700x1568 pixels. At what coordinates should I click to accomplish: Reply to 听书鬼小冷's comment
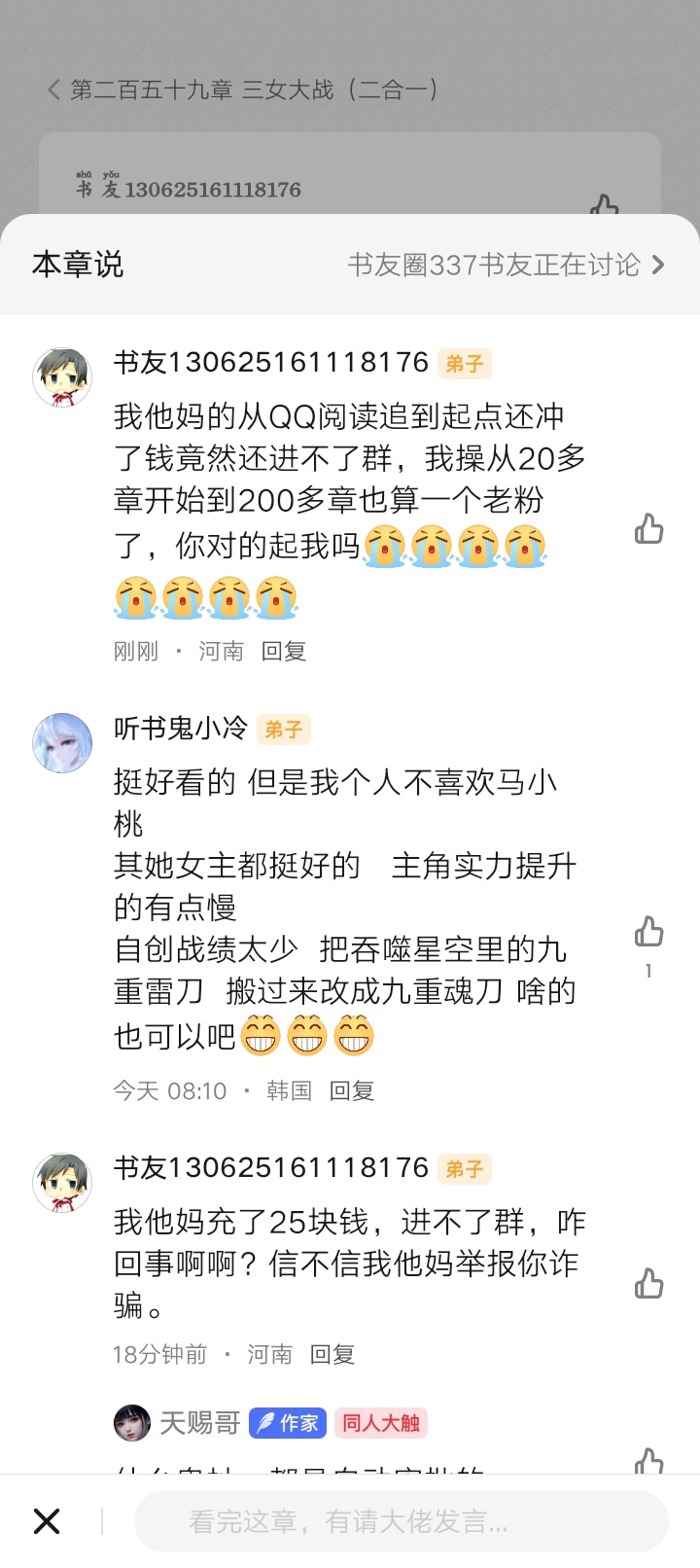tap(352, 1090)
